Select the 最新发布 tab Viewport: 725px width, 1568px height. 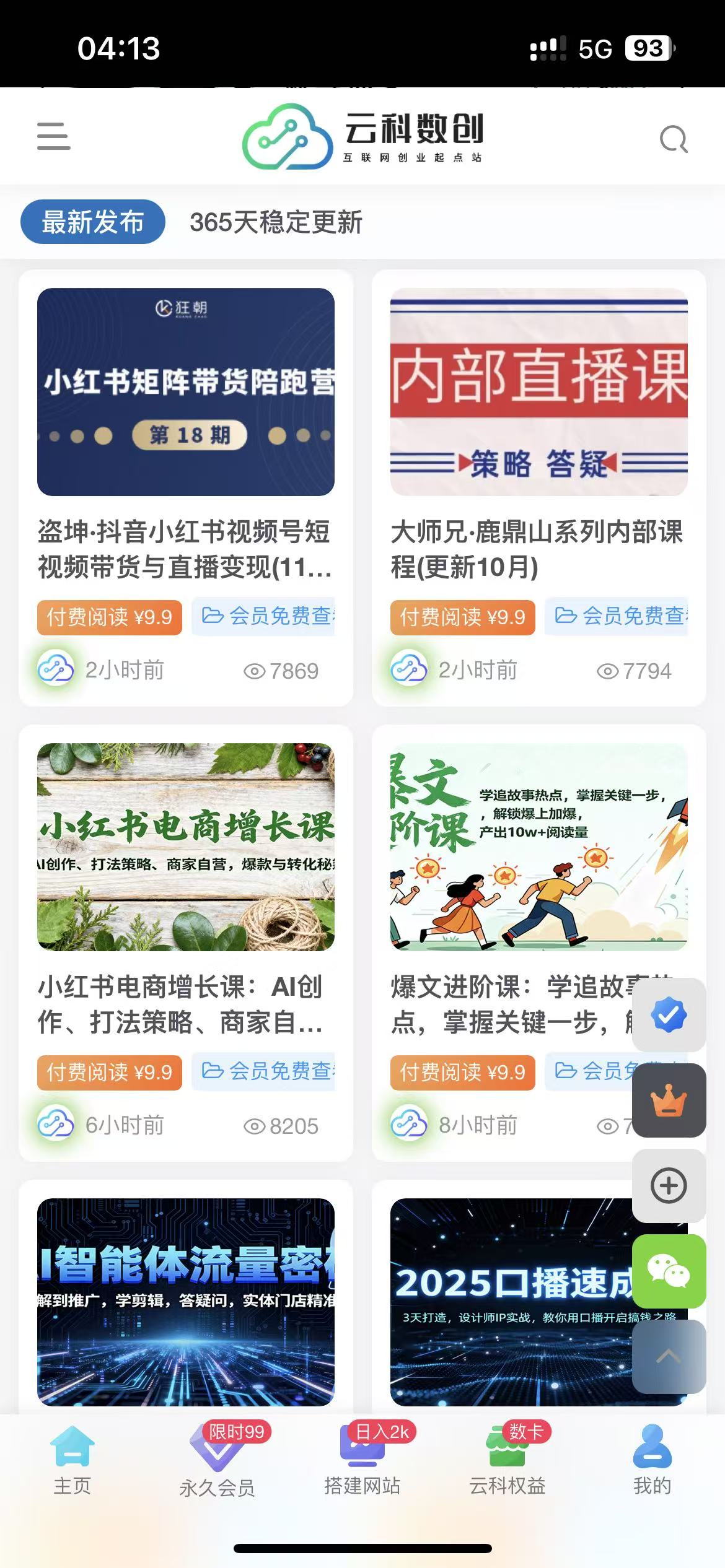pos(93,222)
